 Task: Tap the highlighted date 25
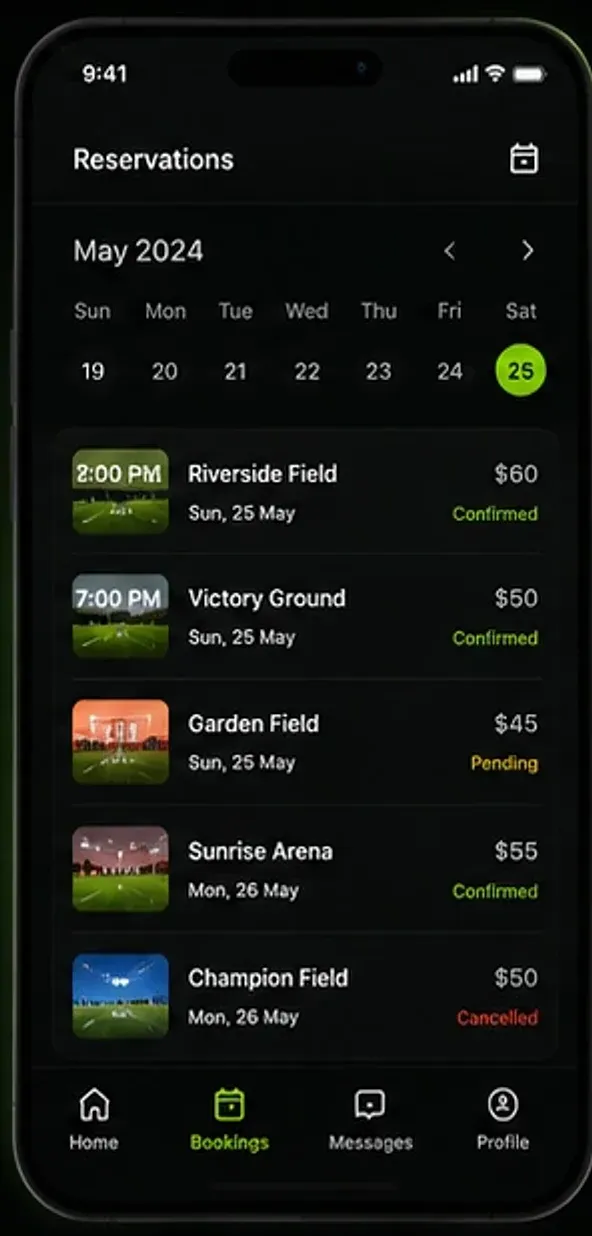point(521,371)
